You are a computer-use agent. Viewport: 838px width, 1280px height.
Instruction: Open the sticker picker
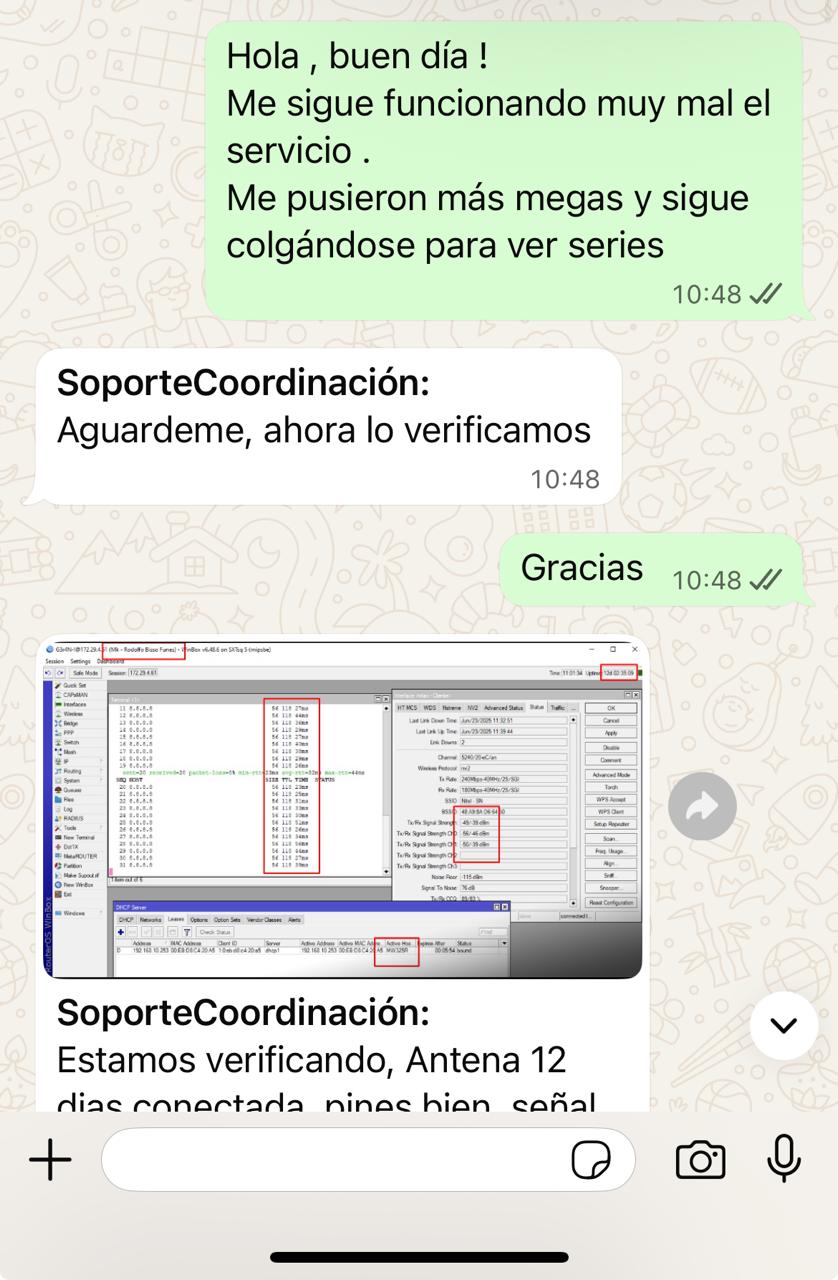point(591,1161)
